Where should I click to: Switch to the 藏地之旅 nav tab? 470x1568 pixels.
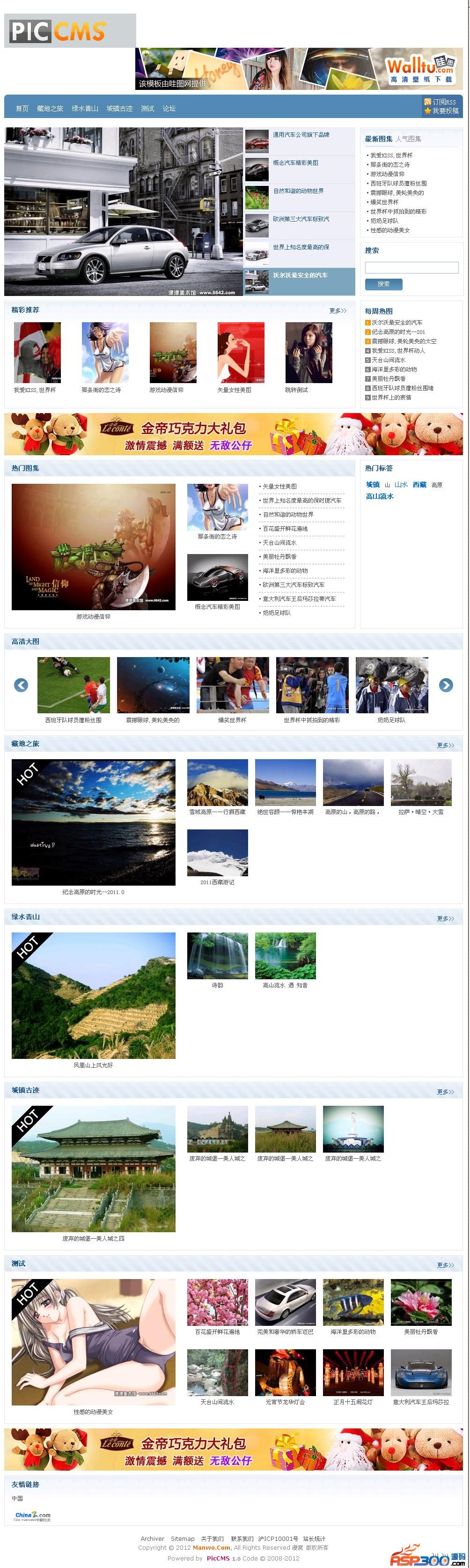(50, 109)
